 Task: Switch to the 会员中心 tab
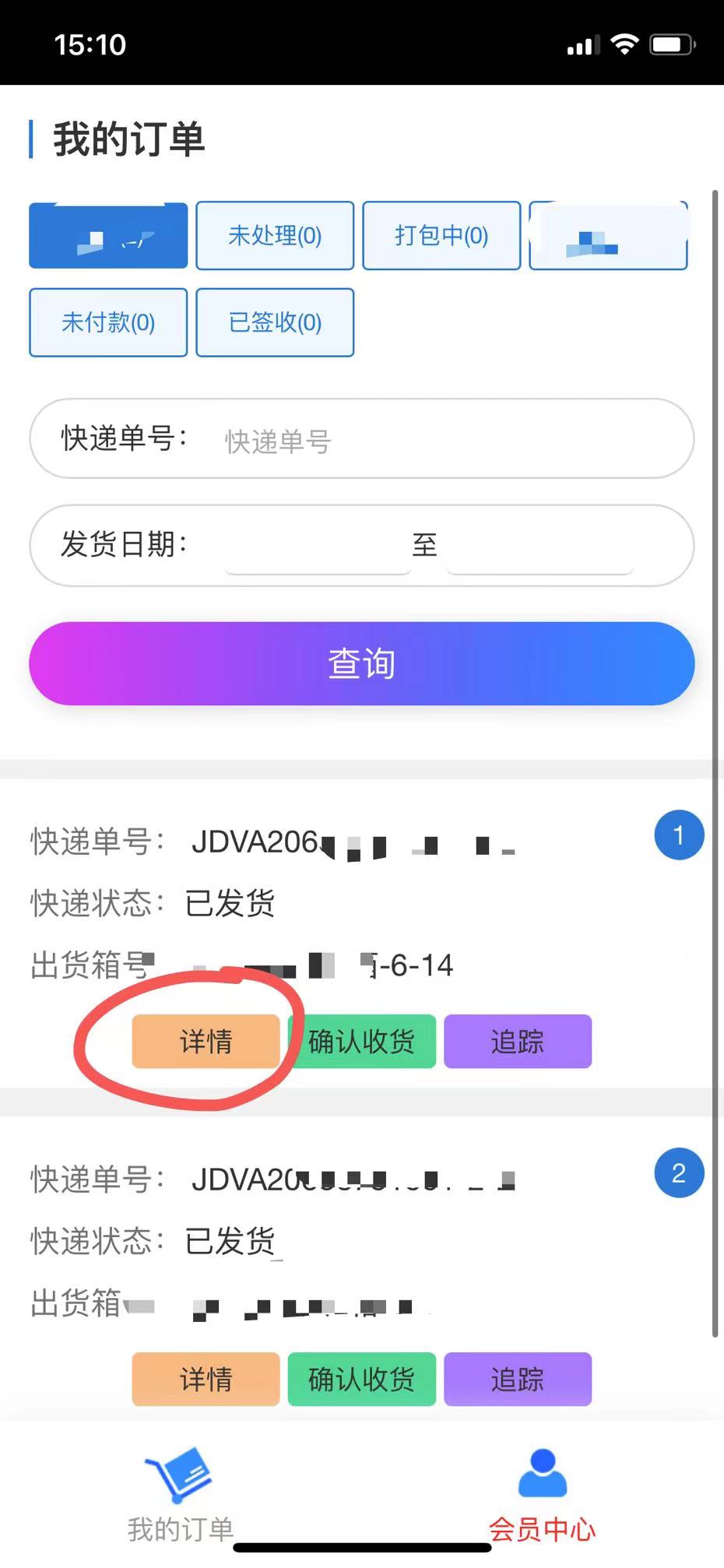(542, 1495)
